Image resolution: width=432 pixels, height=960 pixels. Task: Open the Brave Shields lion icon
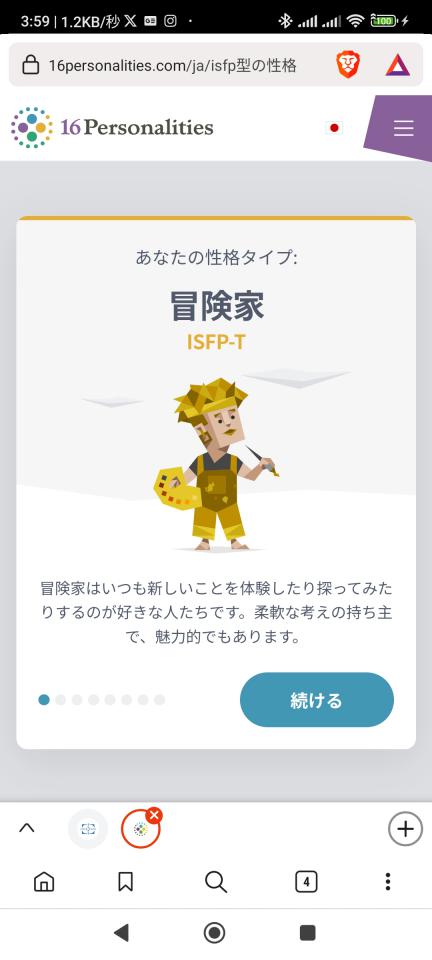(x=348, y=65)
